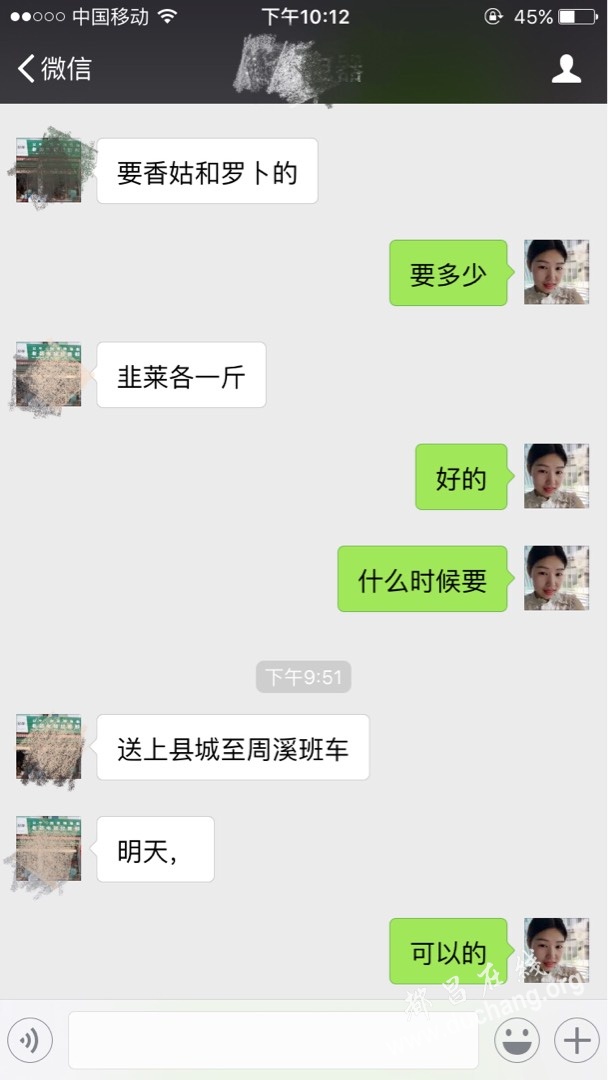Image resolution: width=608 pixels, height=1080 pixels.
Task: Open sender's avatar beside 要香姑和罗卜的
Action: 49,170
